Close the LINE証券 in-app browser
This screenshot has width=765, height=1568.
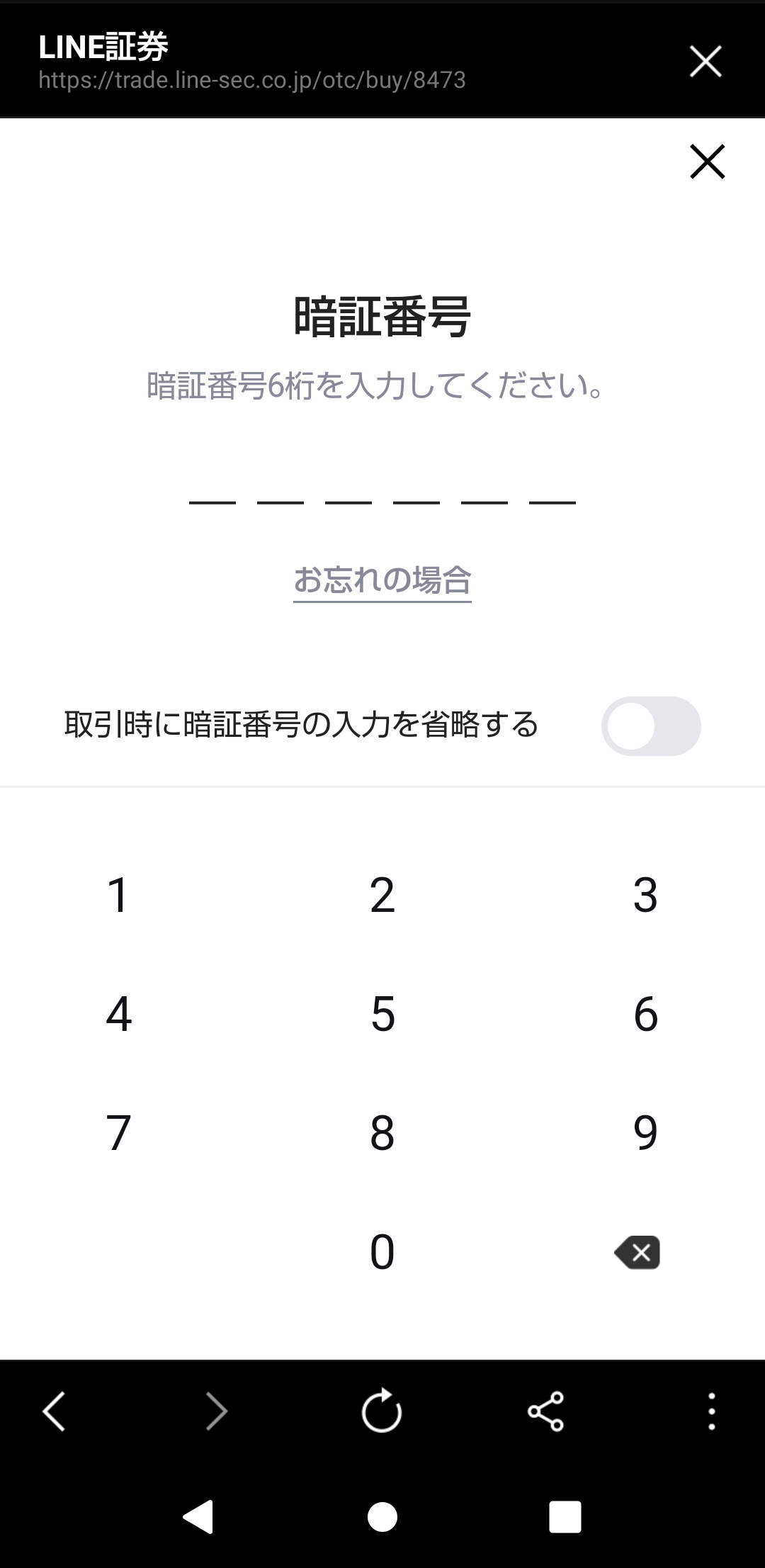(705, 61)
